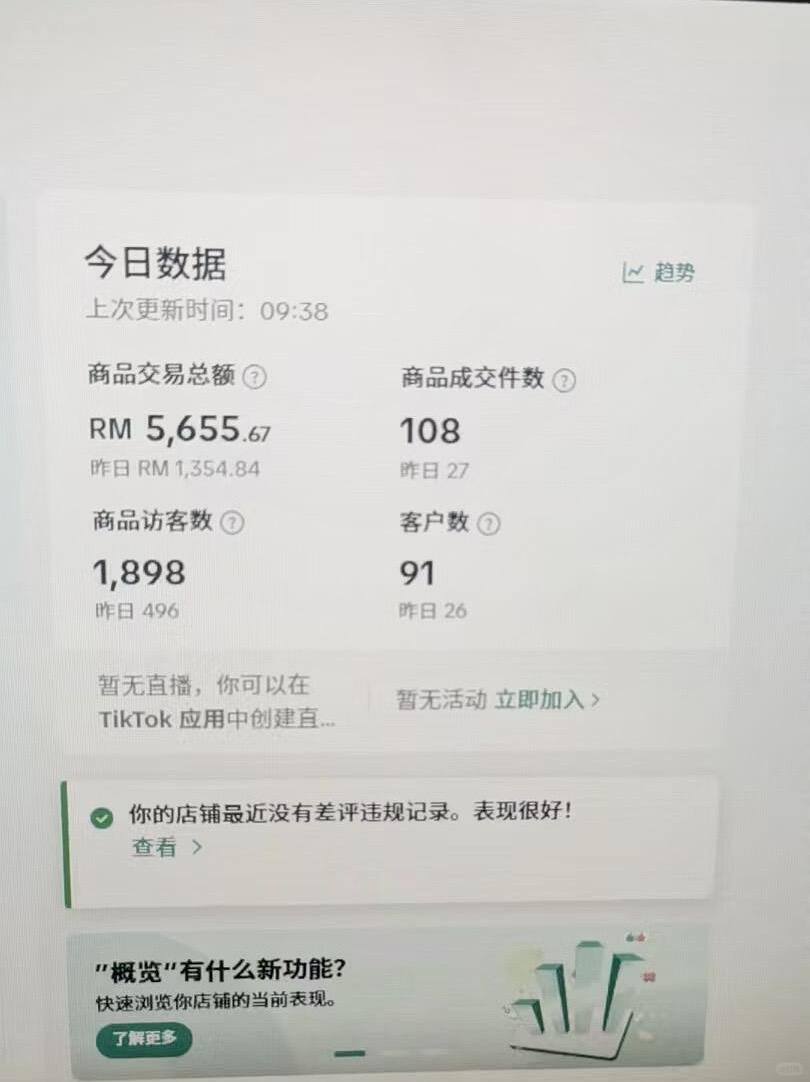Tap the banner page indicator

(349, 1052)
